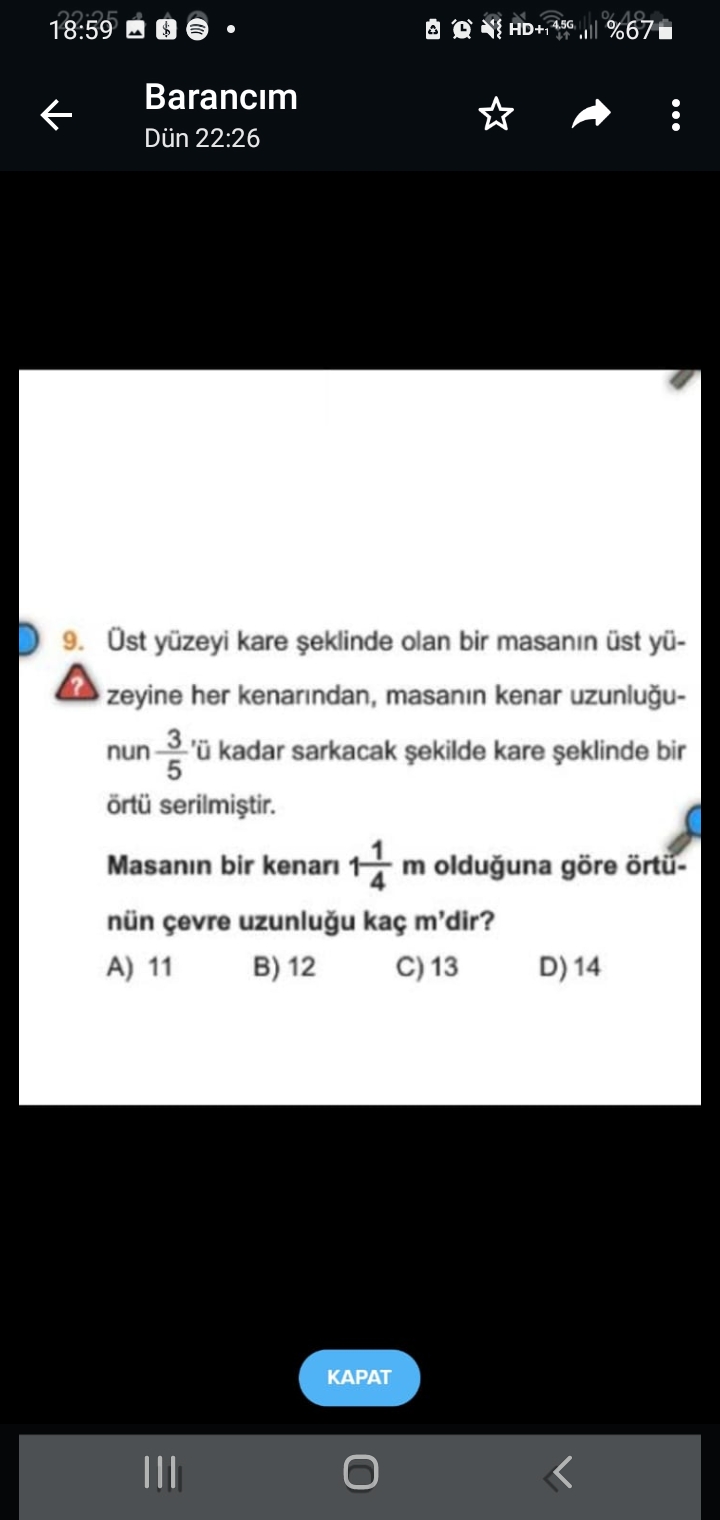Screen dimensions: 720x1520
Task: Go back using the top arrow
Action: [56, 116]
